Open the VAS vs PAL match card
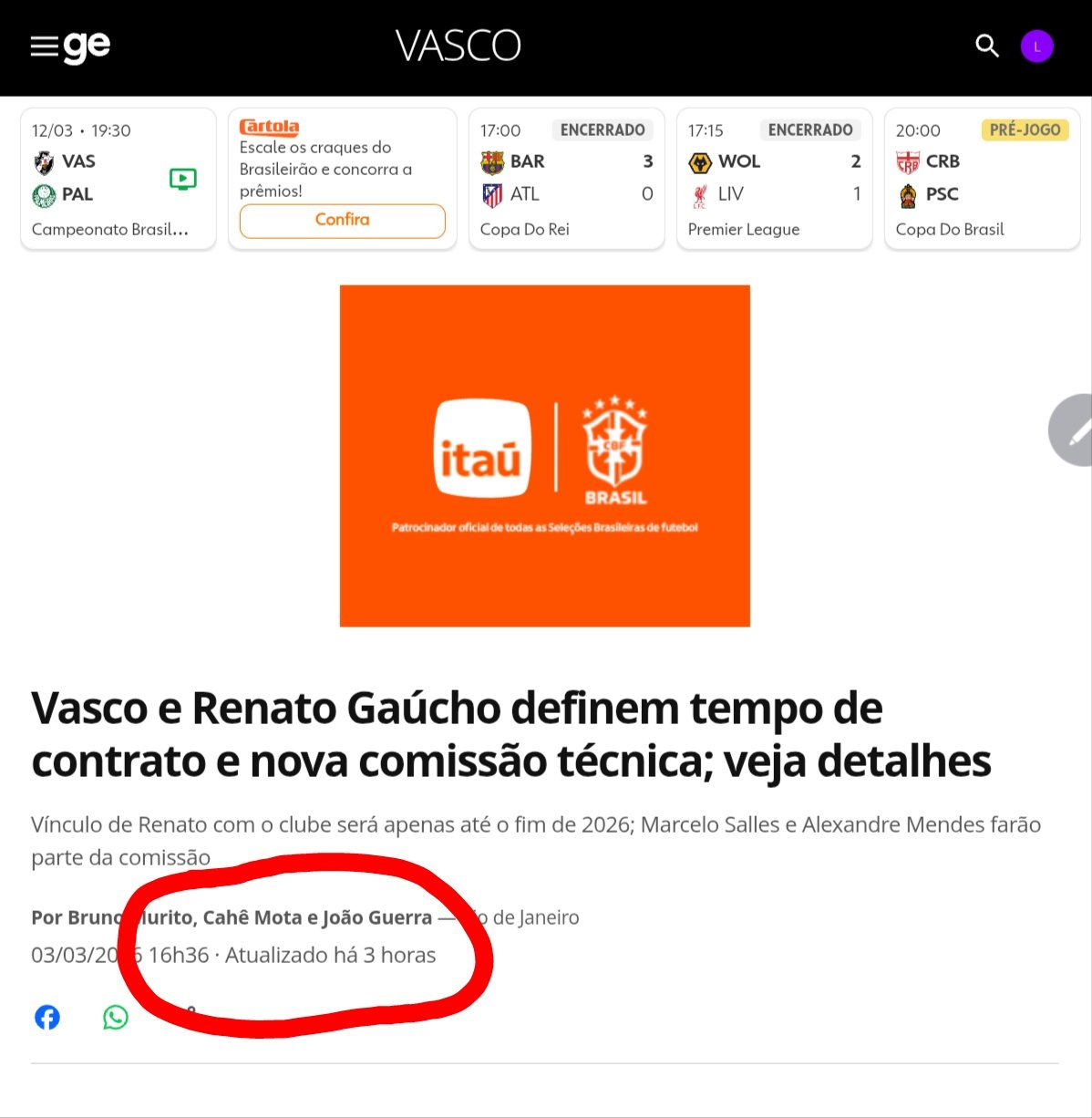The height and width of the screenshot is (1118, 1092). tap(118, 179)
